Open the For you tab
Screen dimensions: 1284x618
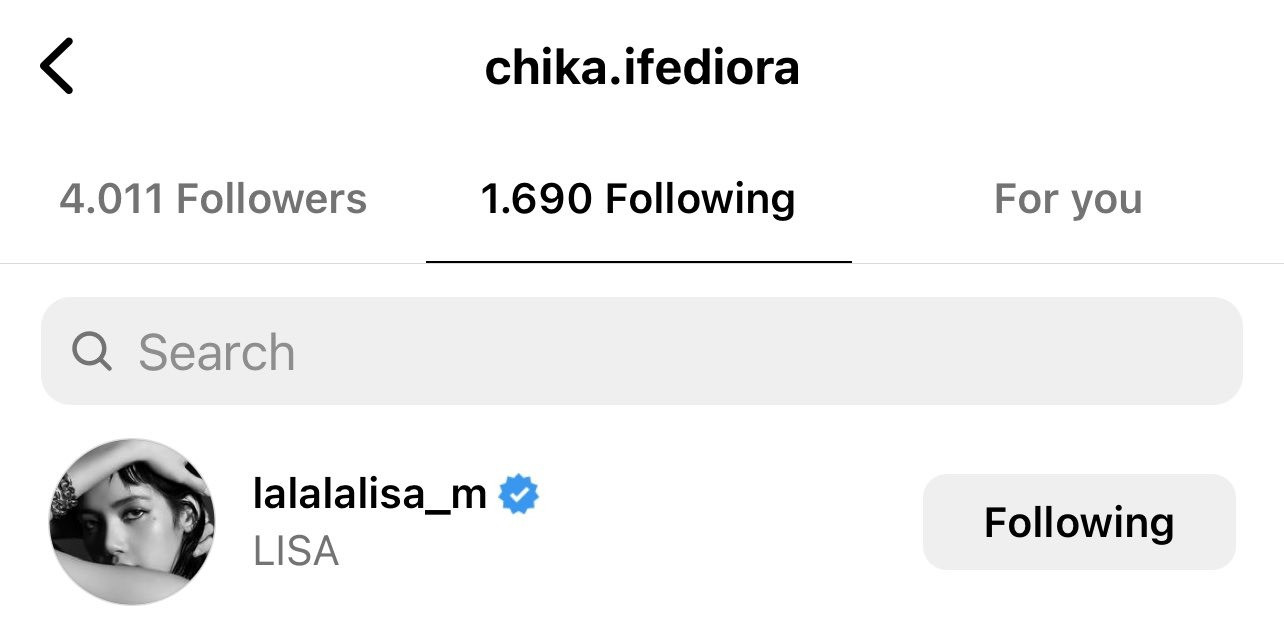point(1067,199)
